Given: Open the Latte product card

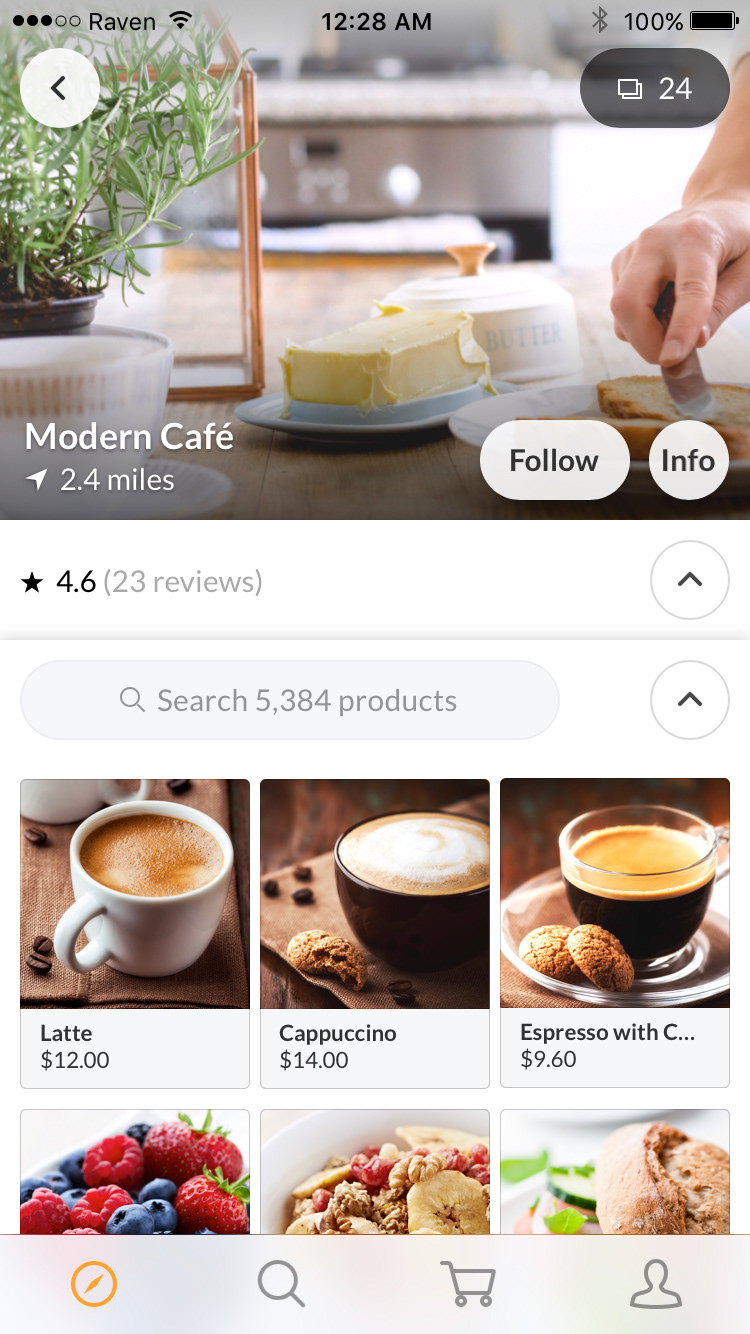Looking at the screenshot, I should pos(135,933).
